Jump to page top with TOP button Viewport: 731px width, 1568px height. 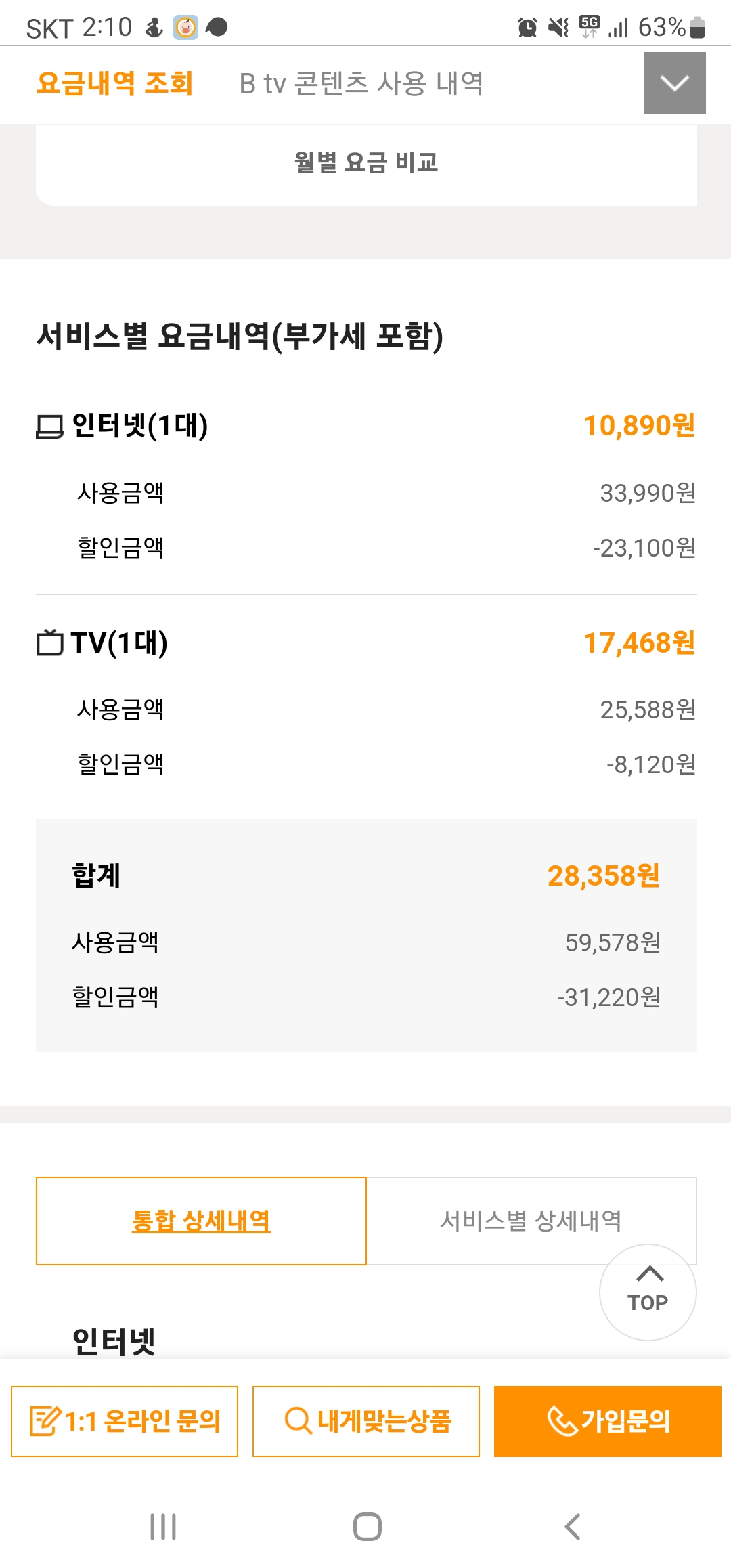click(x=648, y=1292)
